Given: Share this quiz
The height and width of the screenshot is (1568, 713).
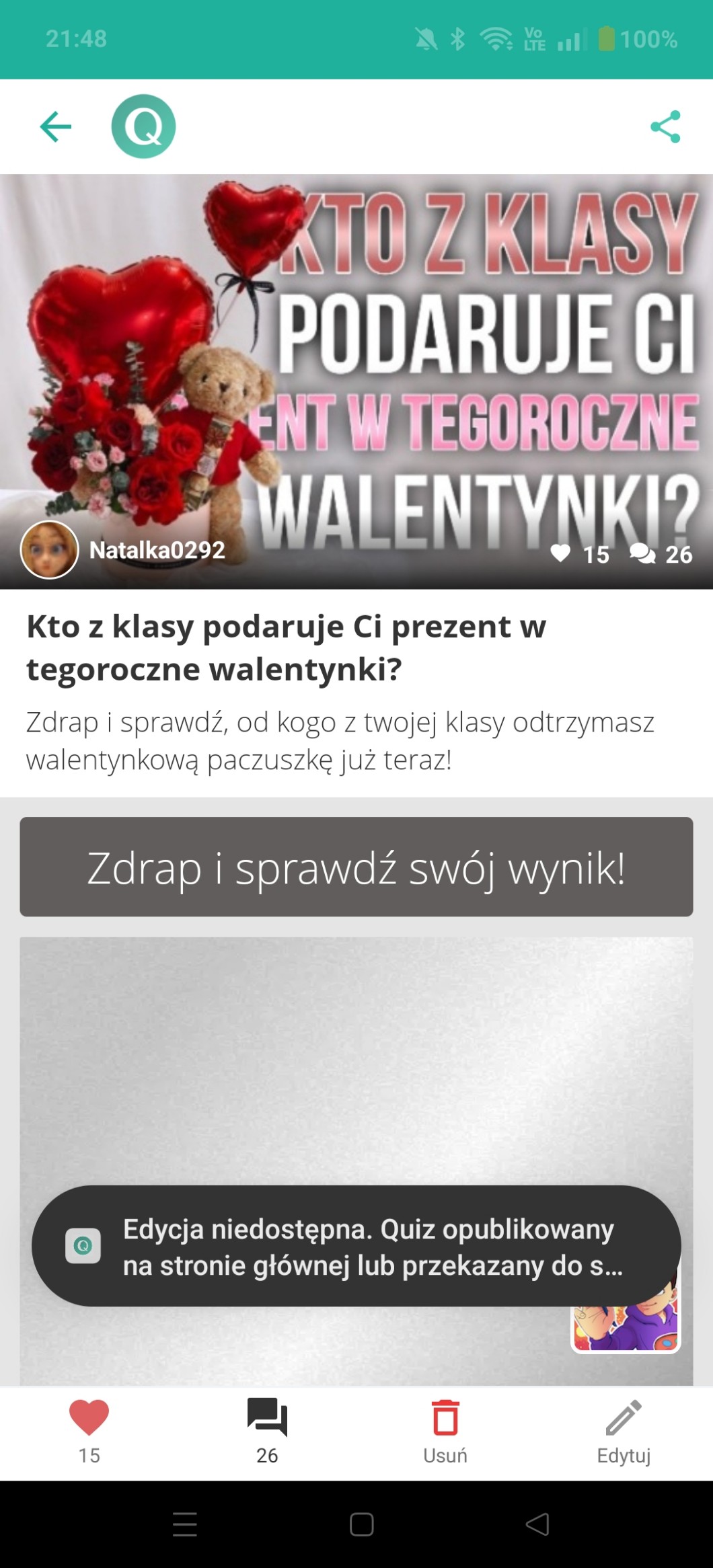Looking at the screenshot, I should pos(665,126).
